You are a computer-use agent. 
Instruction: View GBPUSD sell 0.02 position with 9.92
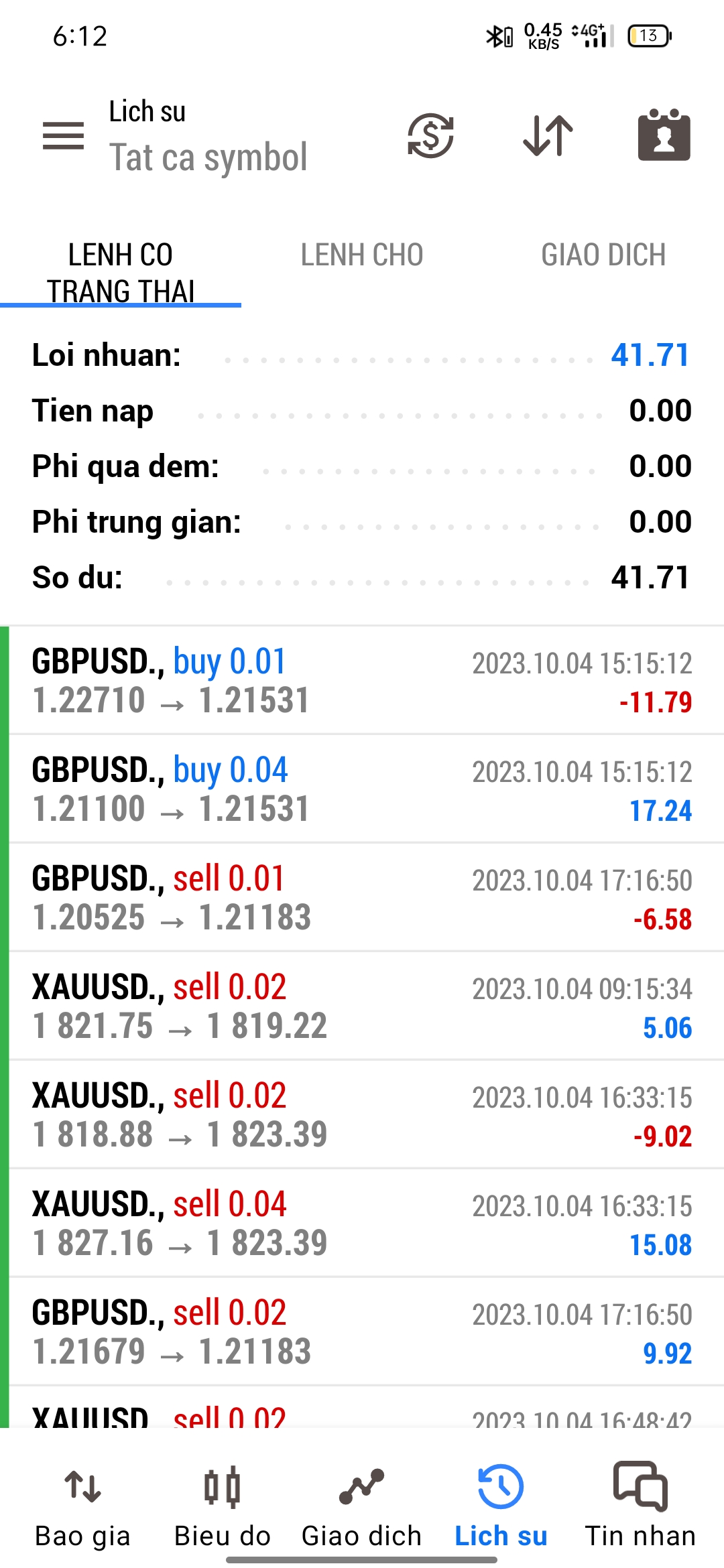pos(362,1332)
